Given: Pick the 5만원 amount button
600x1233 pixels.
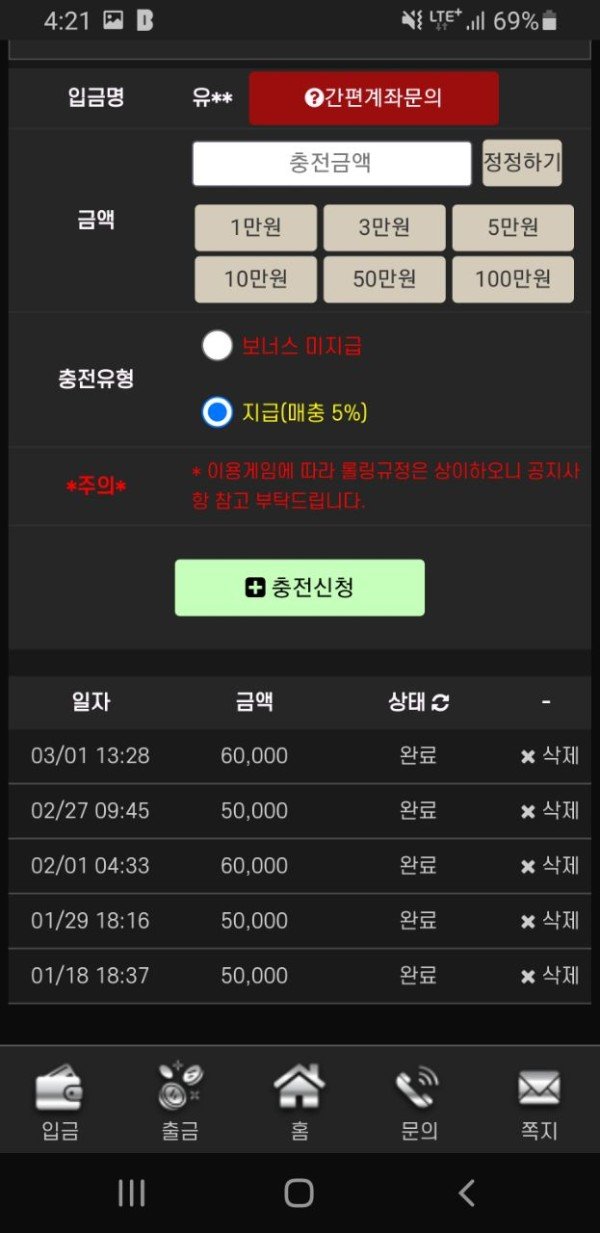Looking at the screenshot, I should [513, 228].
